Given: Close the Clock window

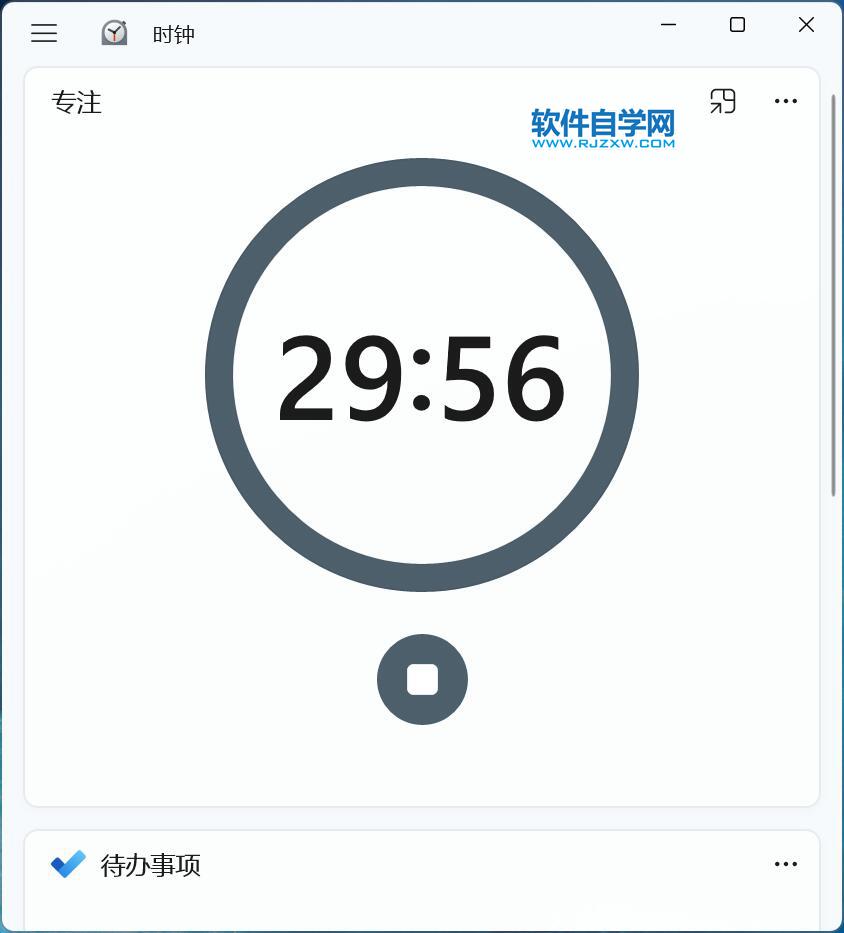Looking at the screenshot, I should pyautogui.click(x=806, y=25).
